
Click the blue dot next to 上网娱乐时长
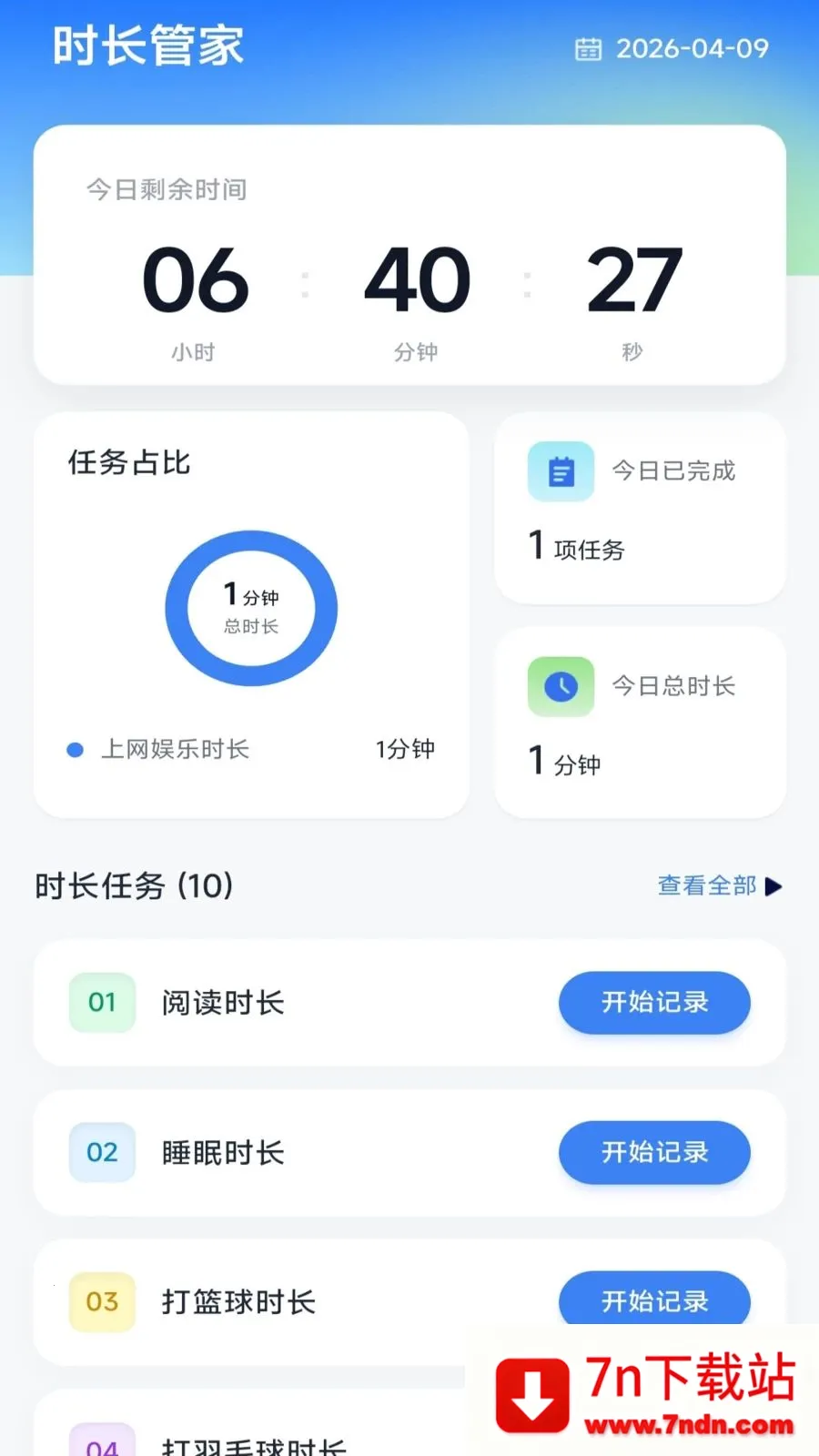click(74, 750)
